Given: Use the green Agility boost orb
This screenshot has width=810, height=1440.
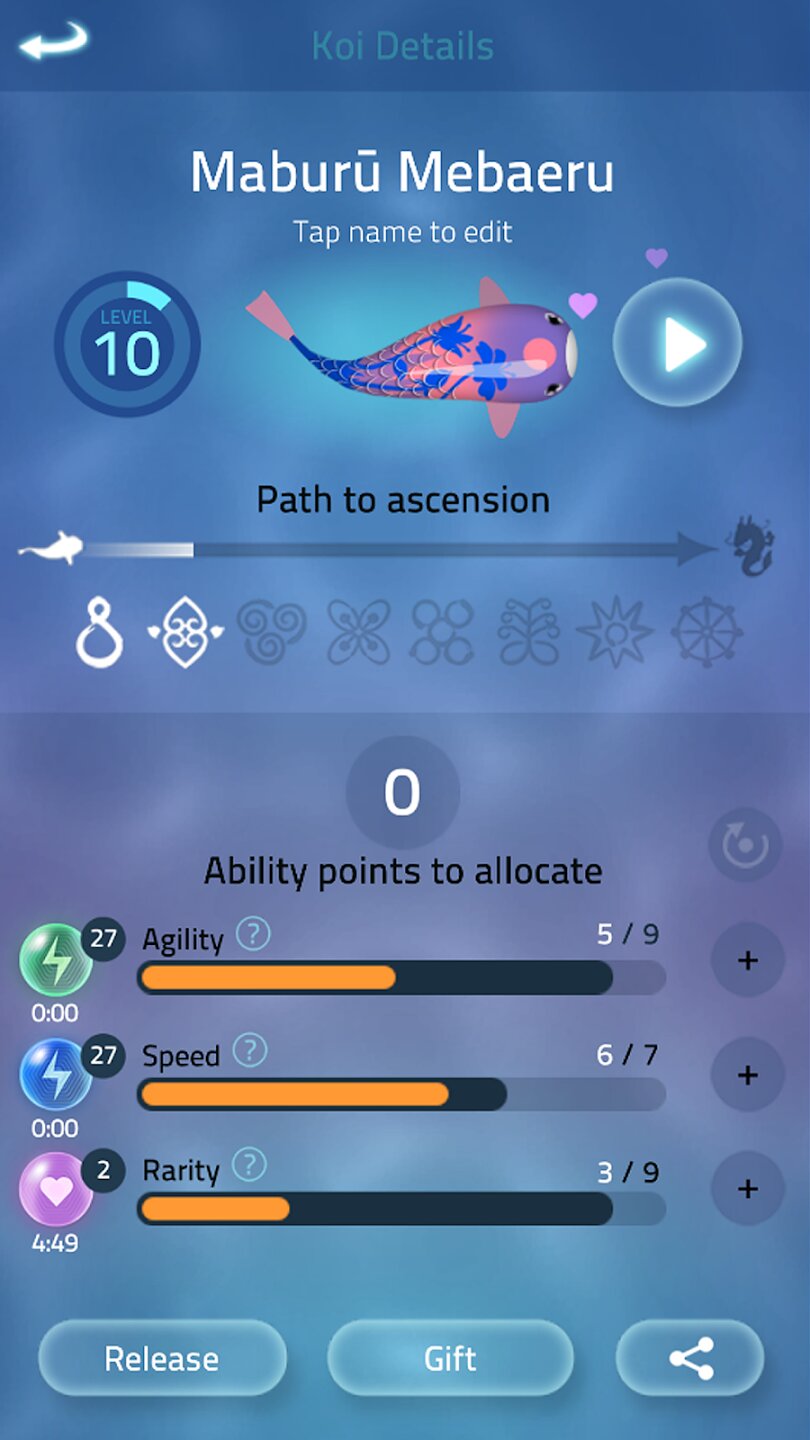Looking at the screenshot, I should click(x=56, y=960).
